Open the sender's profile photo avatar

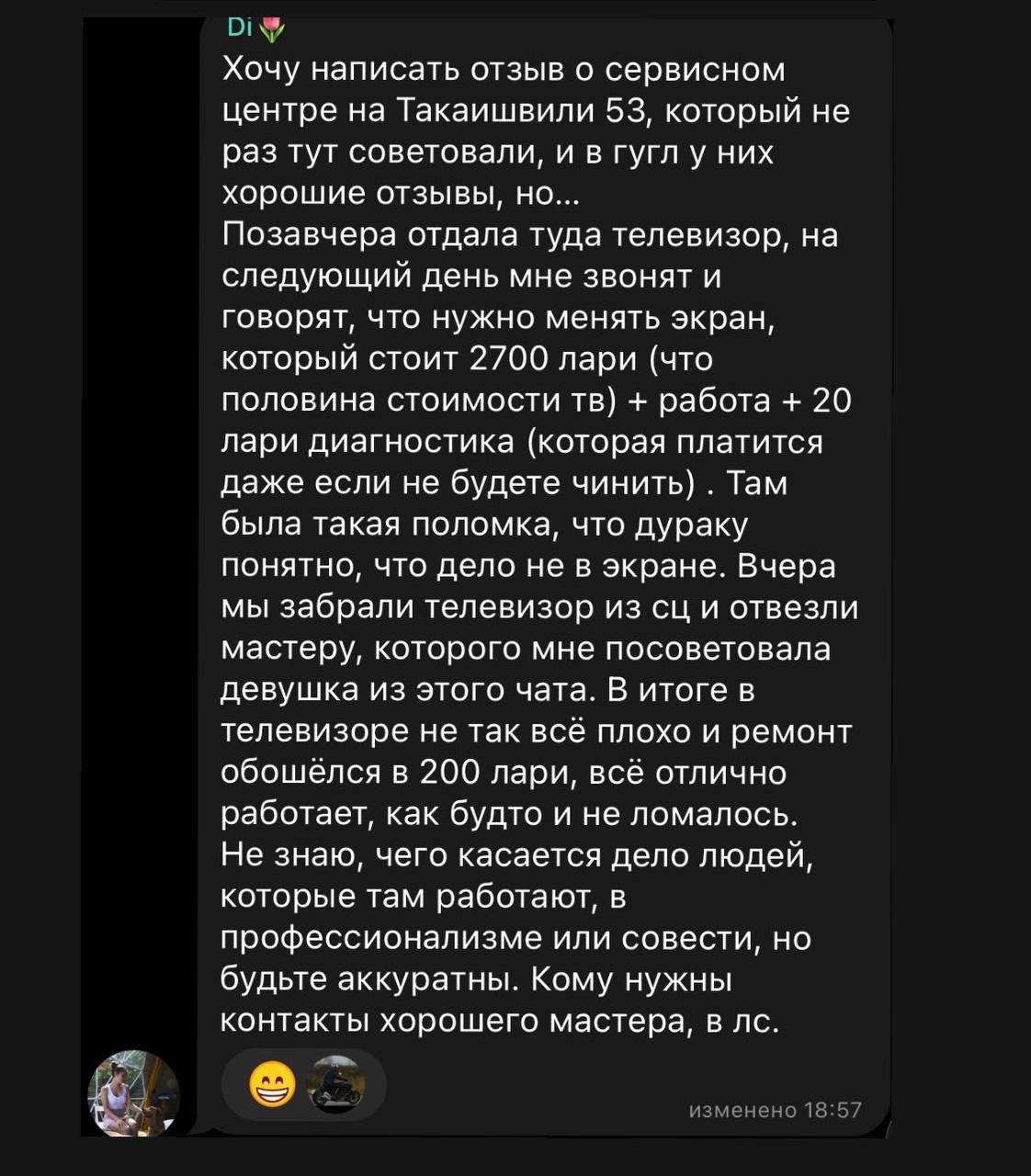[133, 1093]
